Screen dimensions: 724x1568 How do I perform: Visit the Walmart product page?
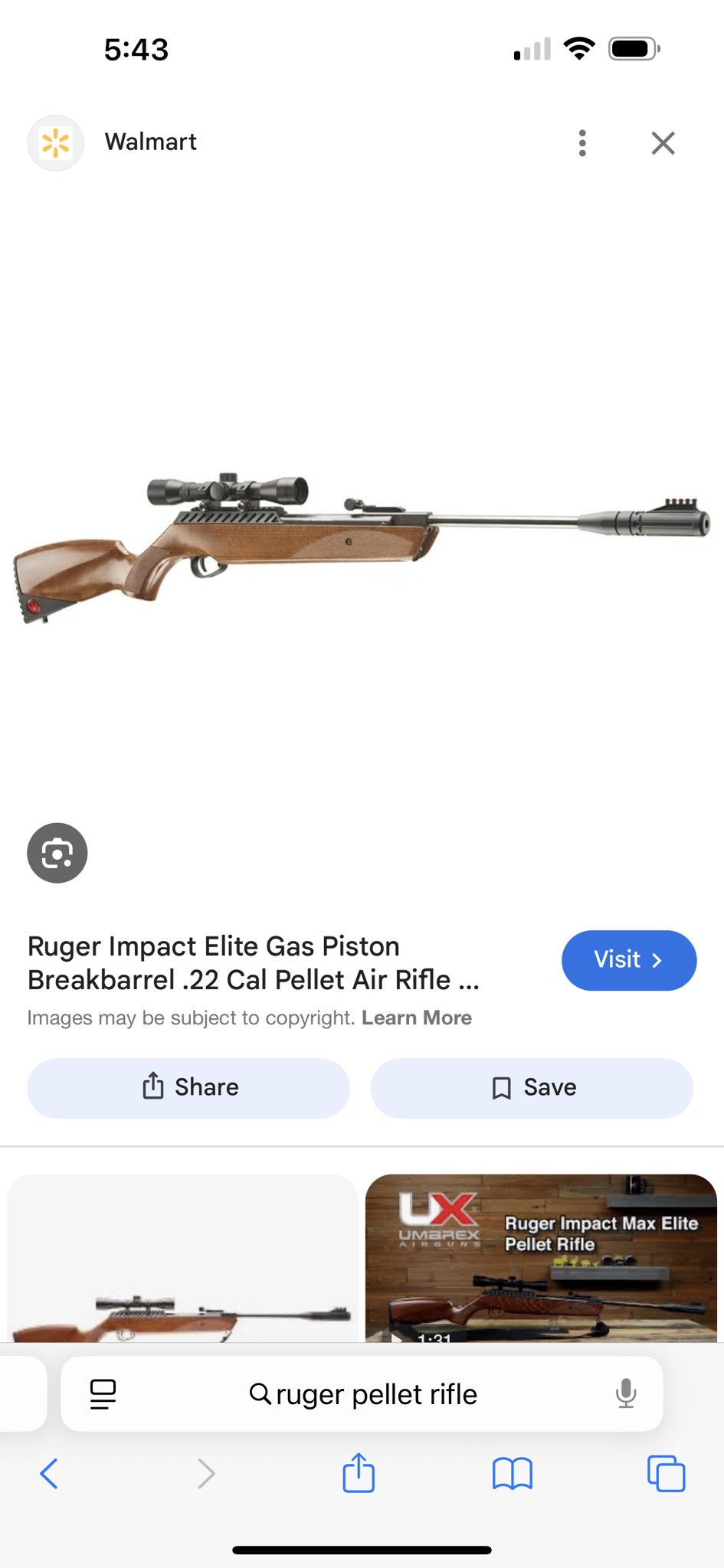click(x=628, y=960)
